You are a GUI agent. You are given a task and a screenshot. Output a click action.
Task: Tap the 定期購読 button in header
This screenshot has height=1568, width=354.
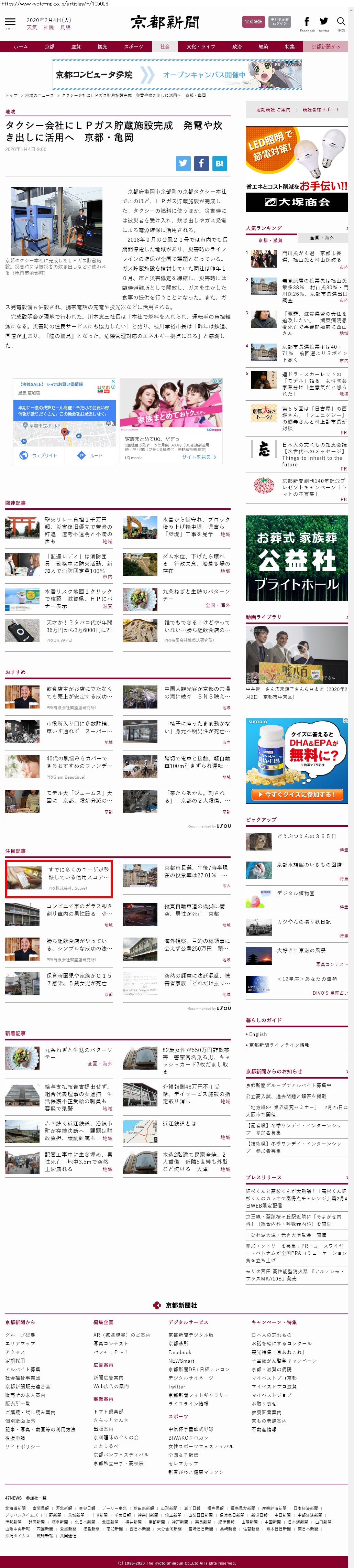(x=253, y=22)
